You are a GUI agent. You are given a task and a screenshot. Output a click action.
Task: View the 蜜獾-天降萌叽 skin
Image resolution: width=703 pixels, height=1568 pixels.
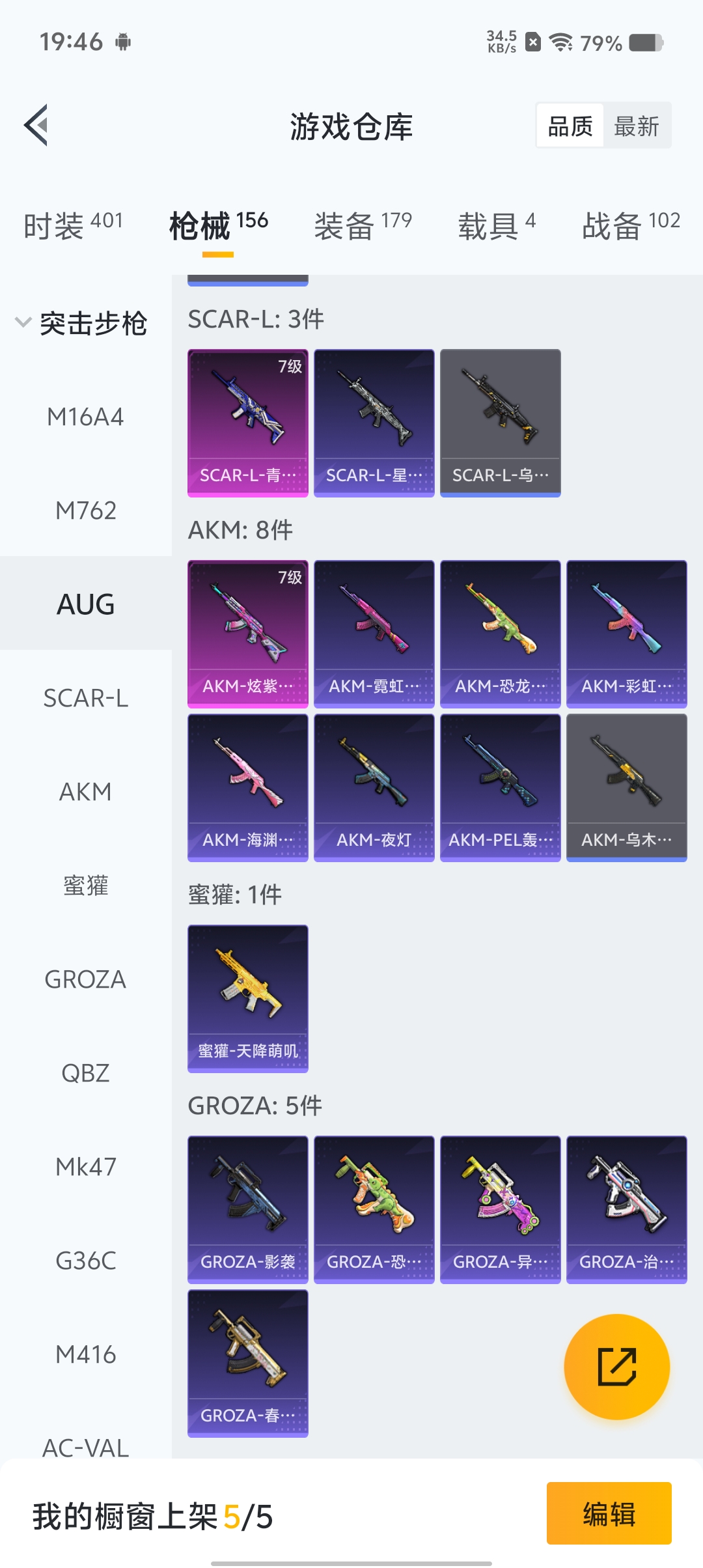click(x=248, y=998)
